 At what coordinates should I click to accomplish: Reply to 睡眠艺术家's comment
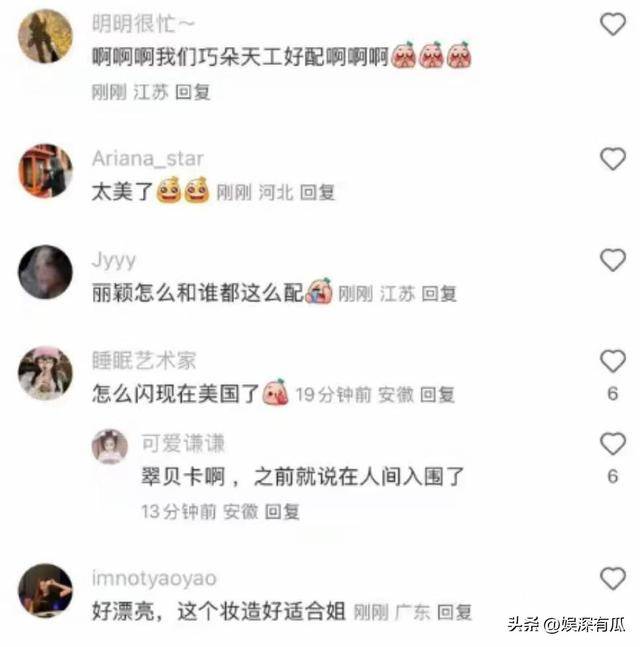tap(437, 395)
